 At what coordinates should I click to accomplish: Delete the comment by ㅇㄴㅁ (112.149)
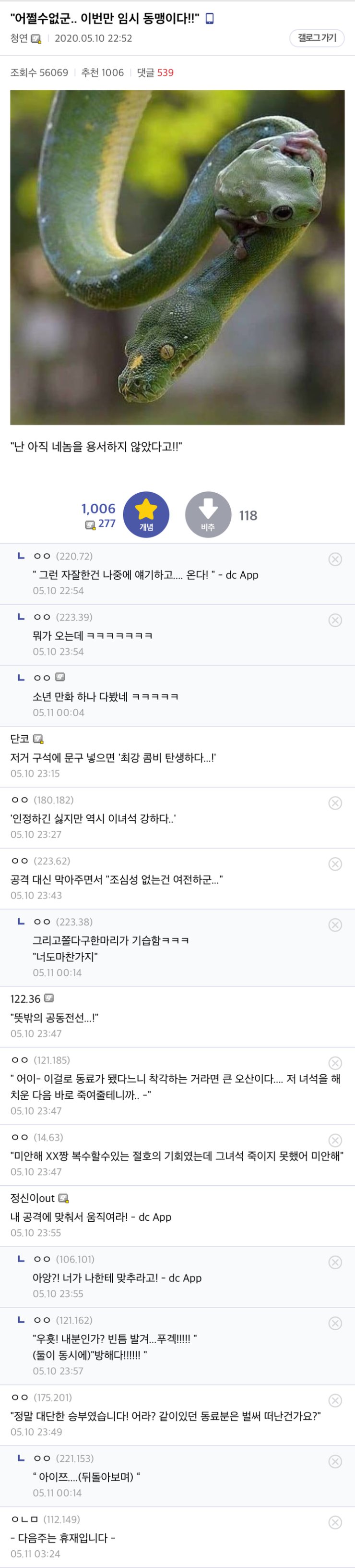point(335,1522)
